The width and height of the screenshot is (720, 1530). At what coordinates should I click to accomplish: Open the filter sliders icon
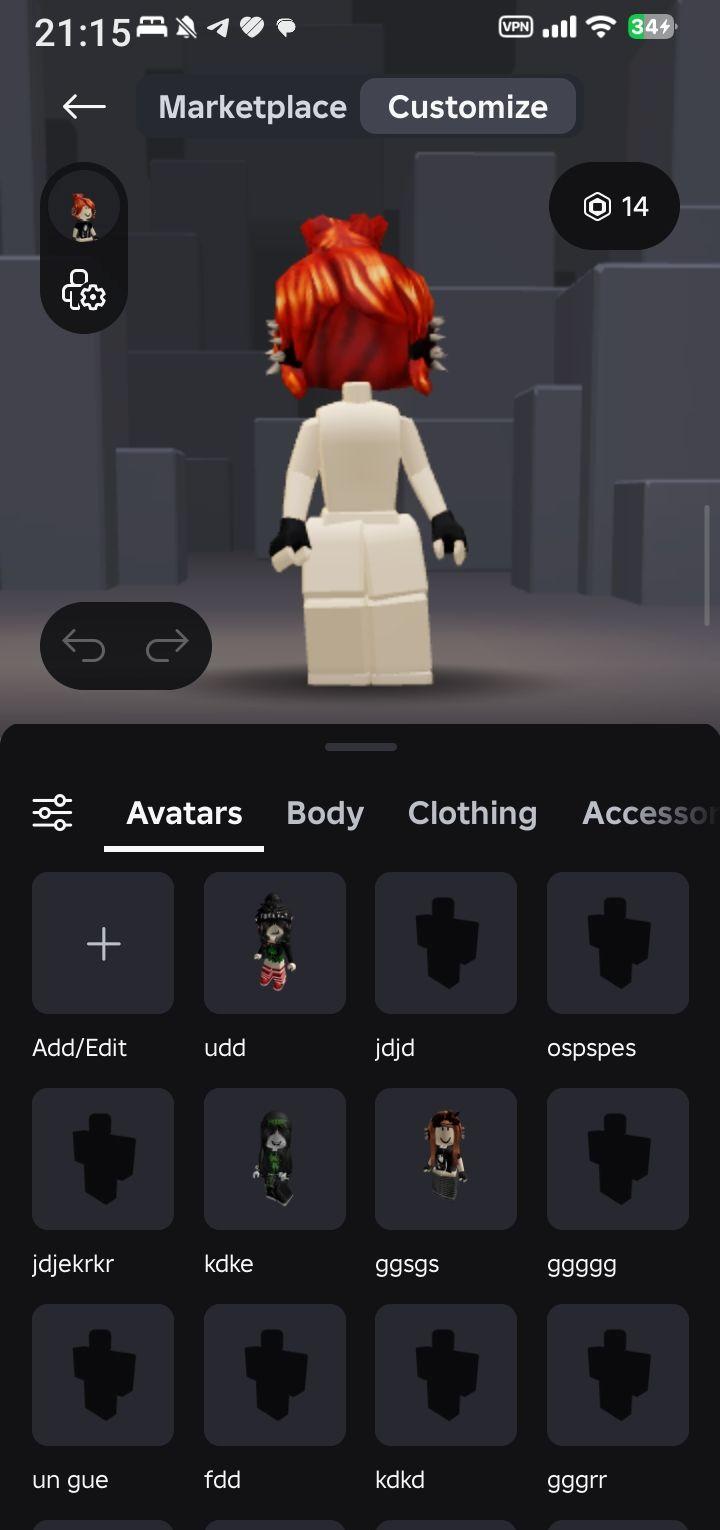click(x=52, y=812)
